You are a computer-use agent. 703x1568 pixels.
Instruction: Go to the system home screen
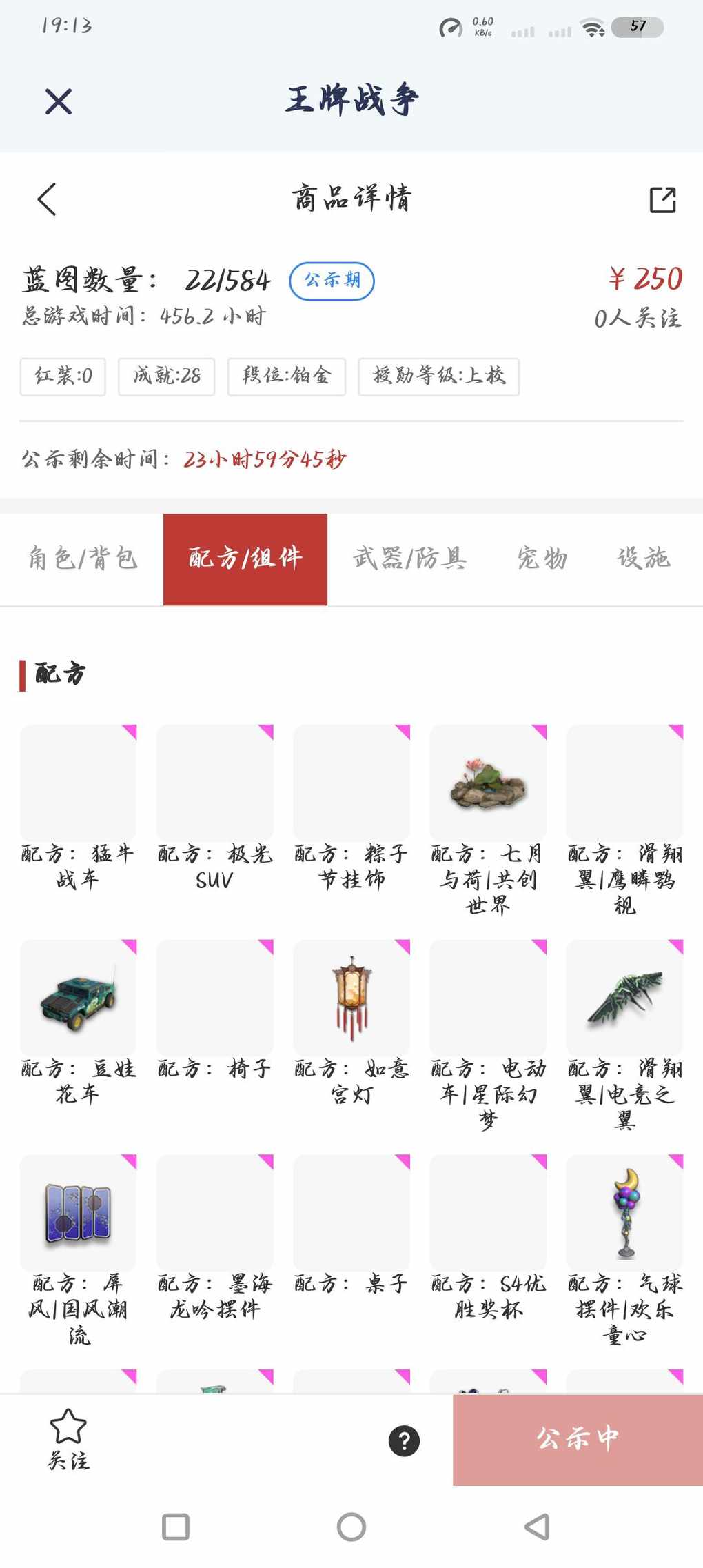(x=351, y=1527)
